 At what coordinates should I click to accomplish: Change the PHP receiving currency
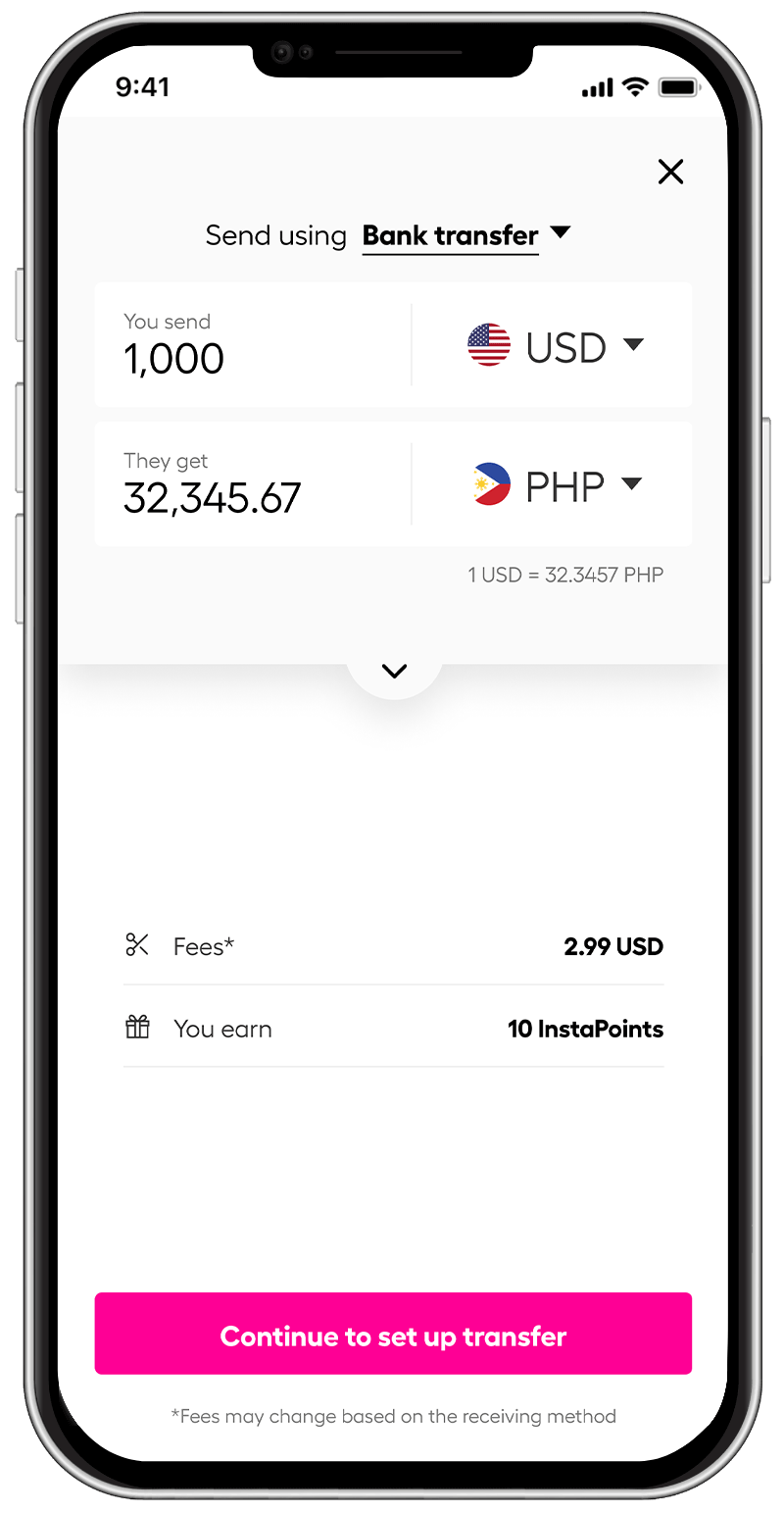pyautogui.click(x=555, y=484)
